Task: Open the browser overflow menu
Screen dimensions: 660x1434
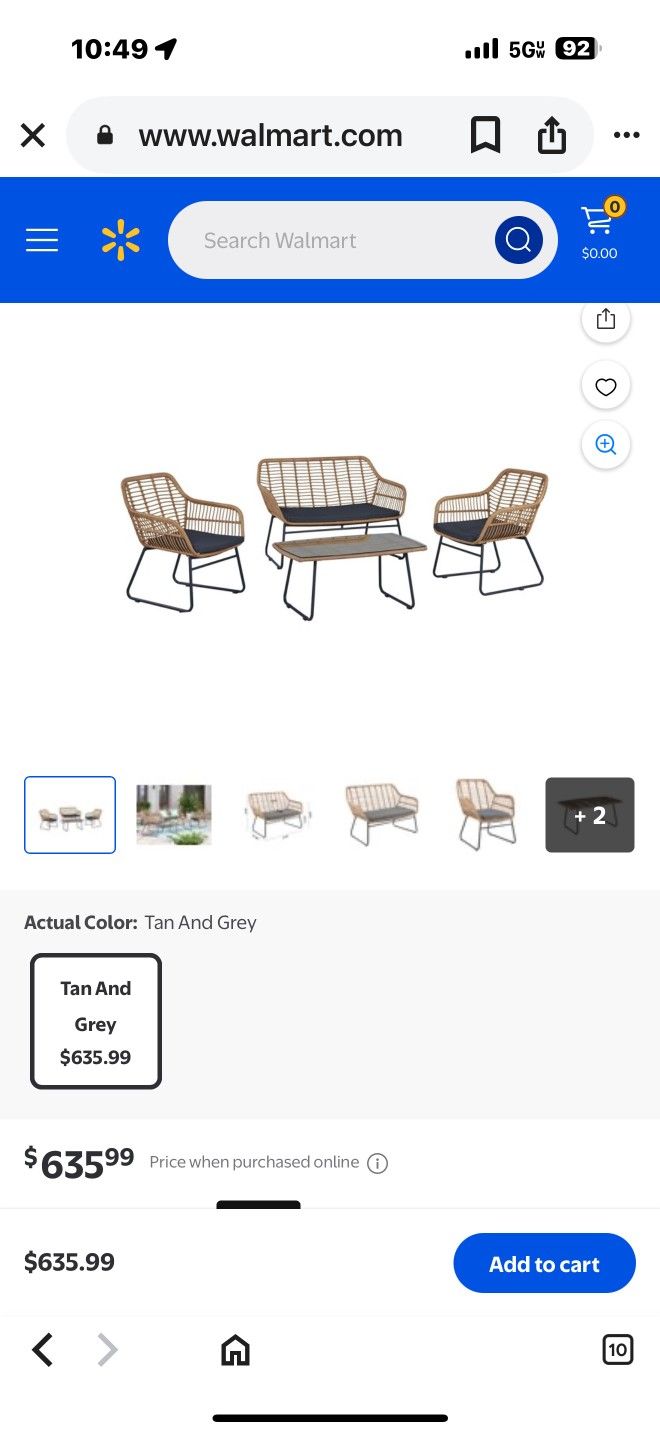Action: (x=626, y=135)
